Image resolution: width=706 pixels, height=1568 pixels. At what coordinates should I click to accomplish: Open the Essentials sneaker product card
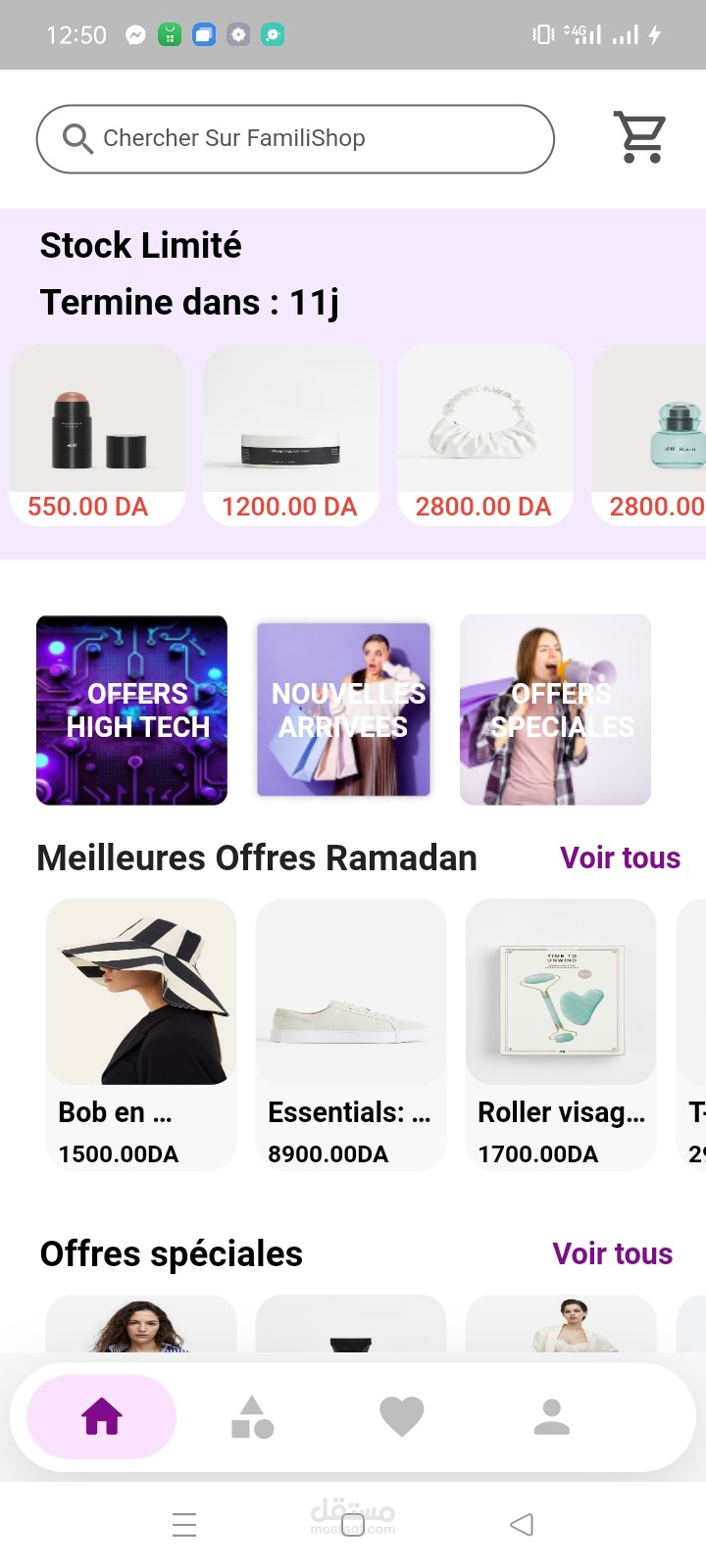[x=351, y=1034]
